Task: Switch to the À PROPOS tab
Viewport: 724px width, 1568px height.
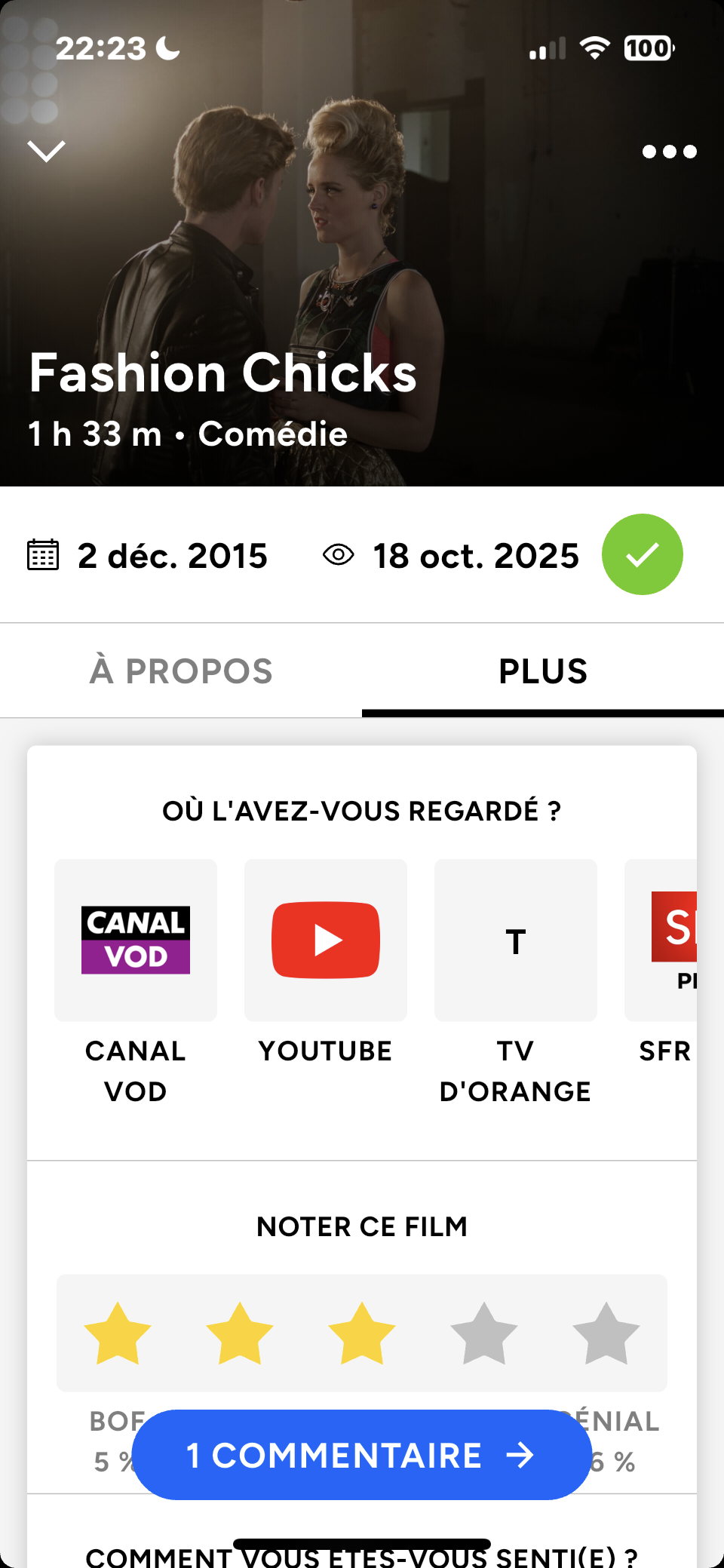Action: point(181,671)
